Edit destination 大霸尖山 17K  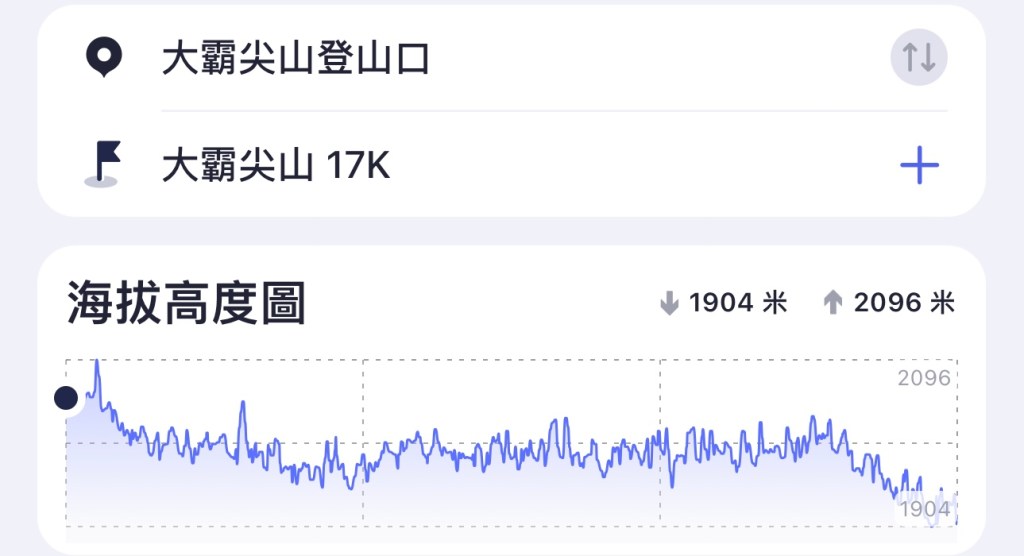point(276,166)
